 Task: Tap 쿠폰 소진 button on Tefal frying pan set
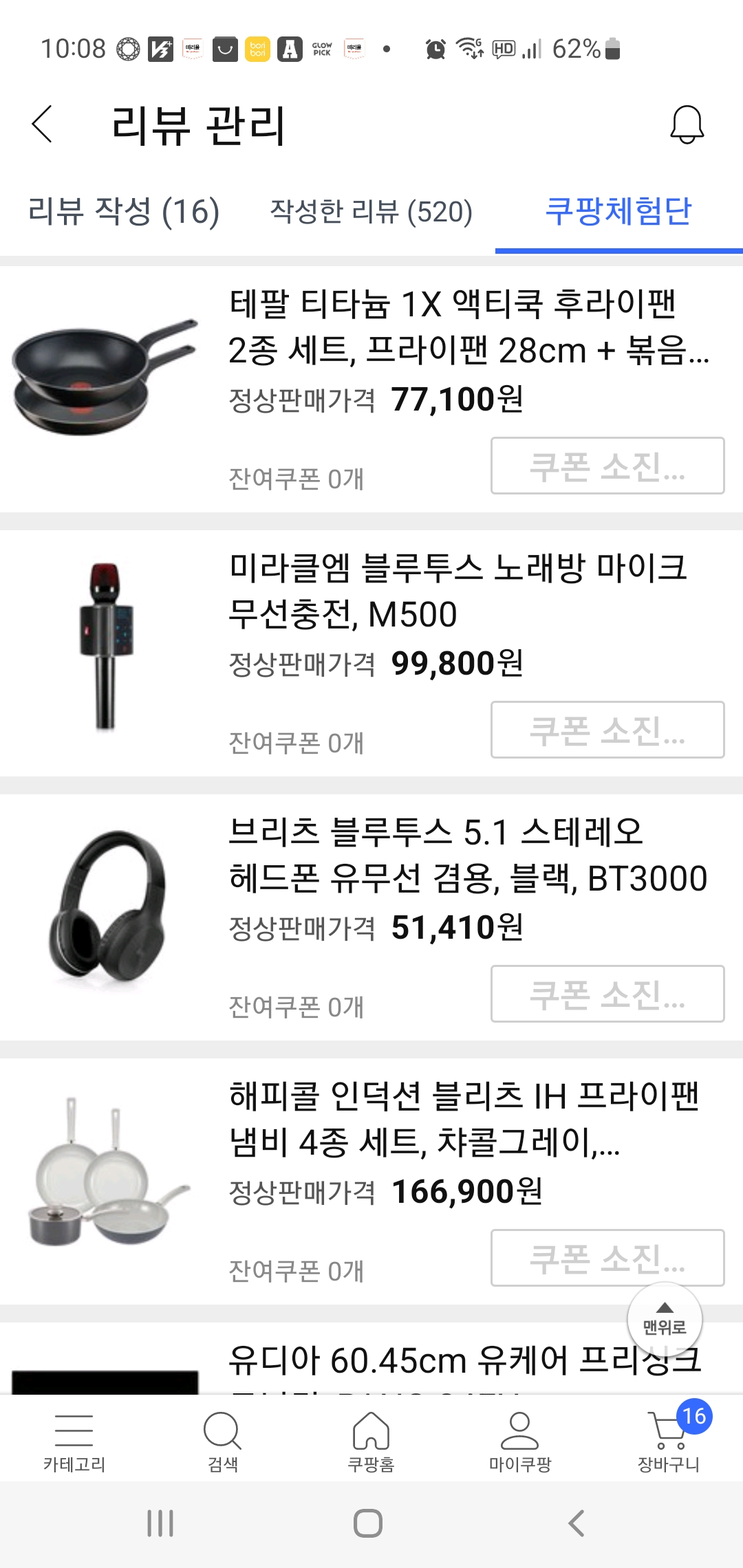pos(607,466)
